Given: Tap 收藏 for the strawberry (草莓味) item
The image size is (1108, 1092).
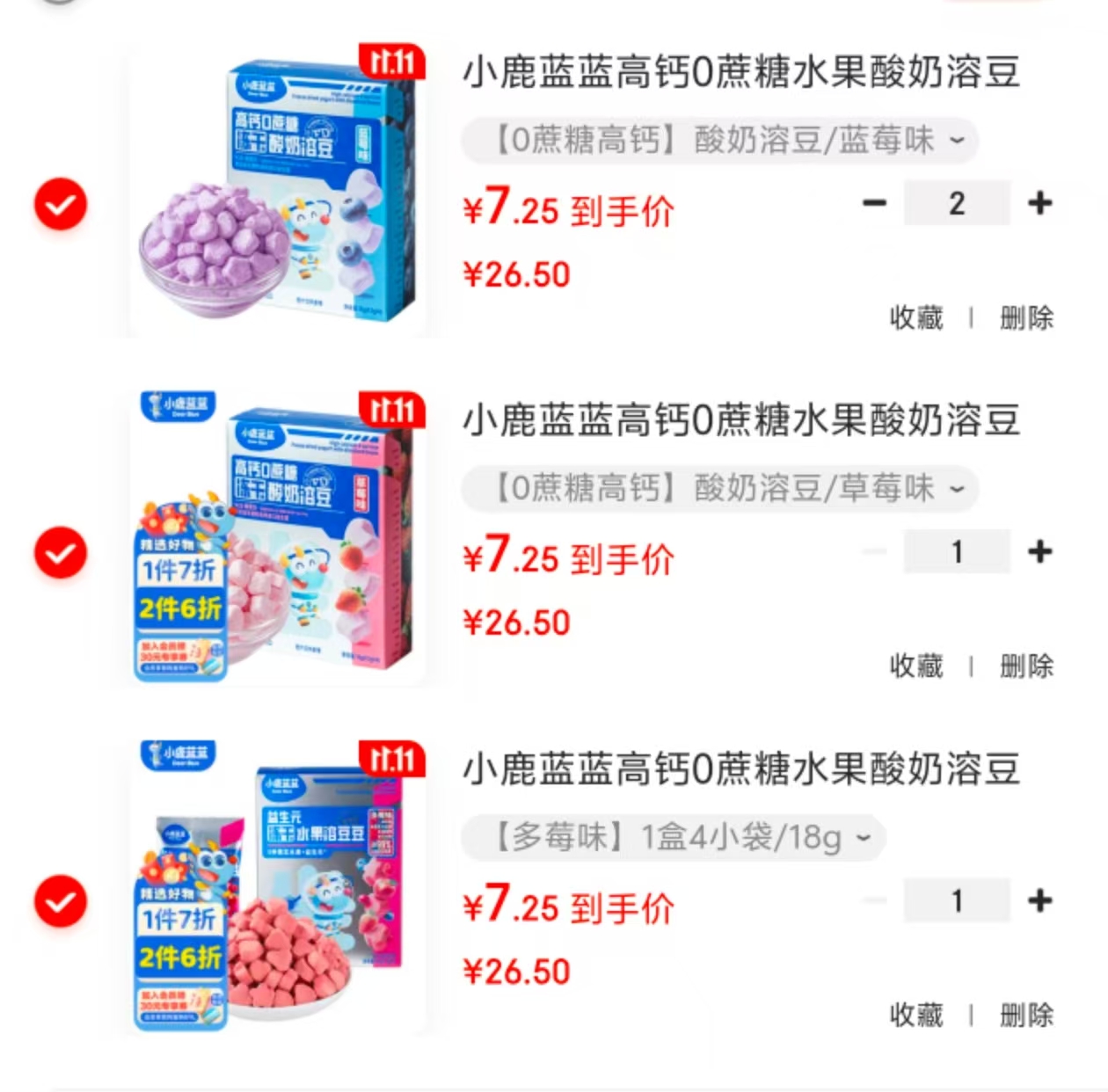Looking at the screenshot, I should coord(916,666).
